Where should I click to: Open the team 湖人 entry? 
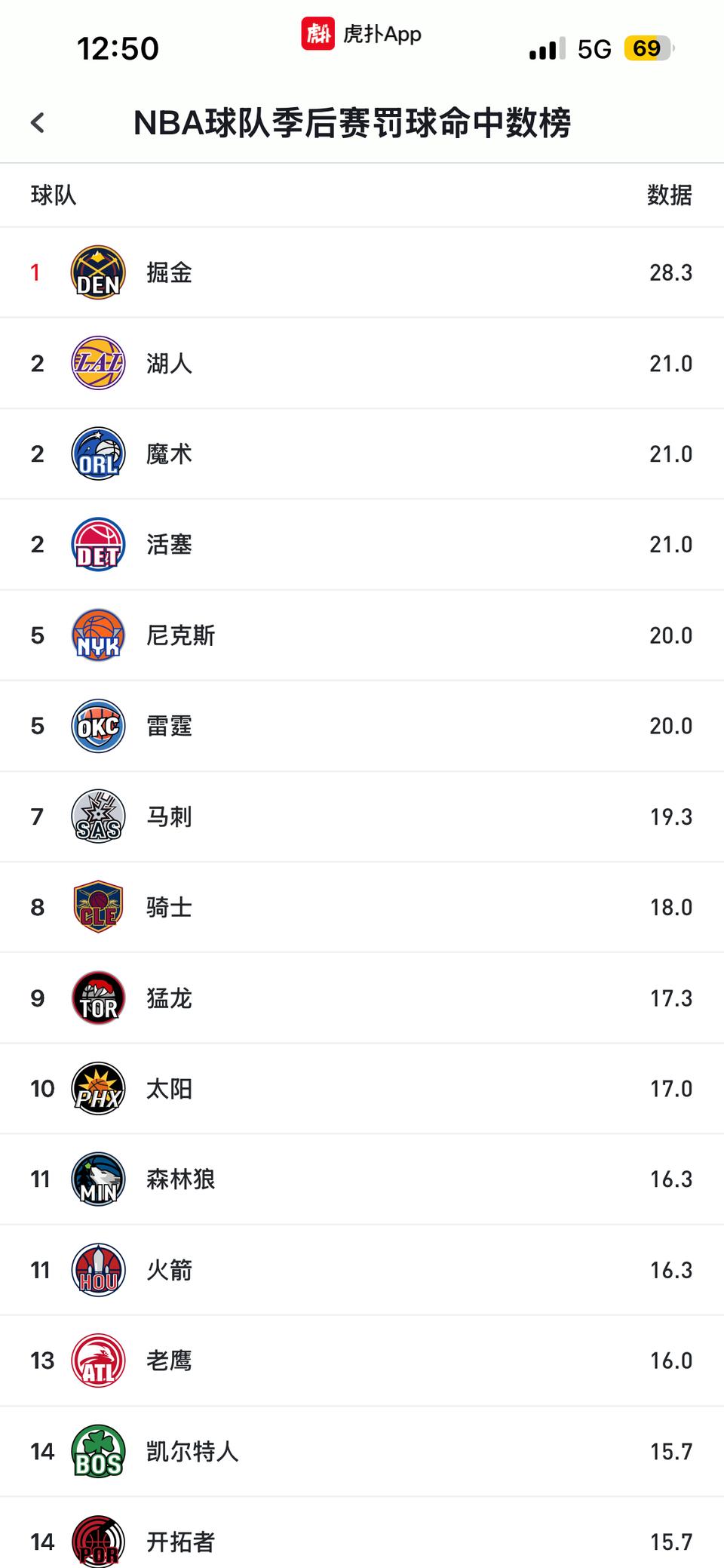tap(167, 363)
